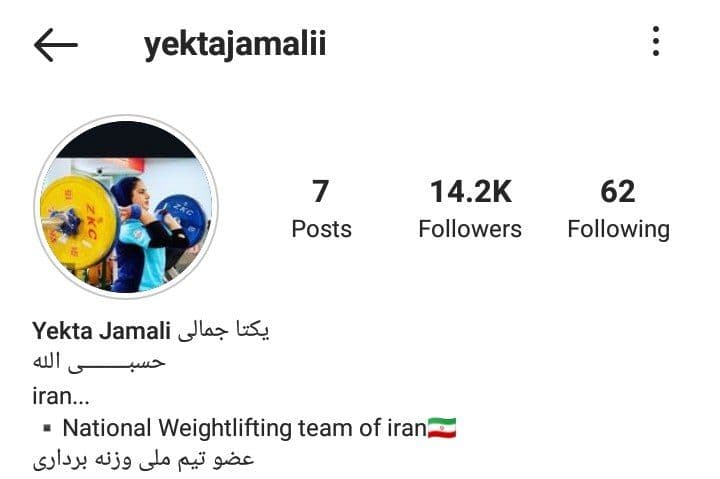View yektajamalii's profile picture
Viewport: 720px width, 479px height.
[x=126, y=207]
